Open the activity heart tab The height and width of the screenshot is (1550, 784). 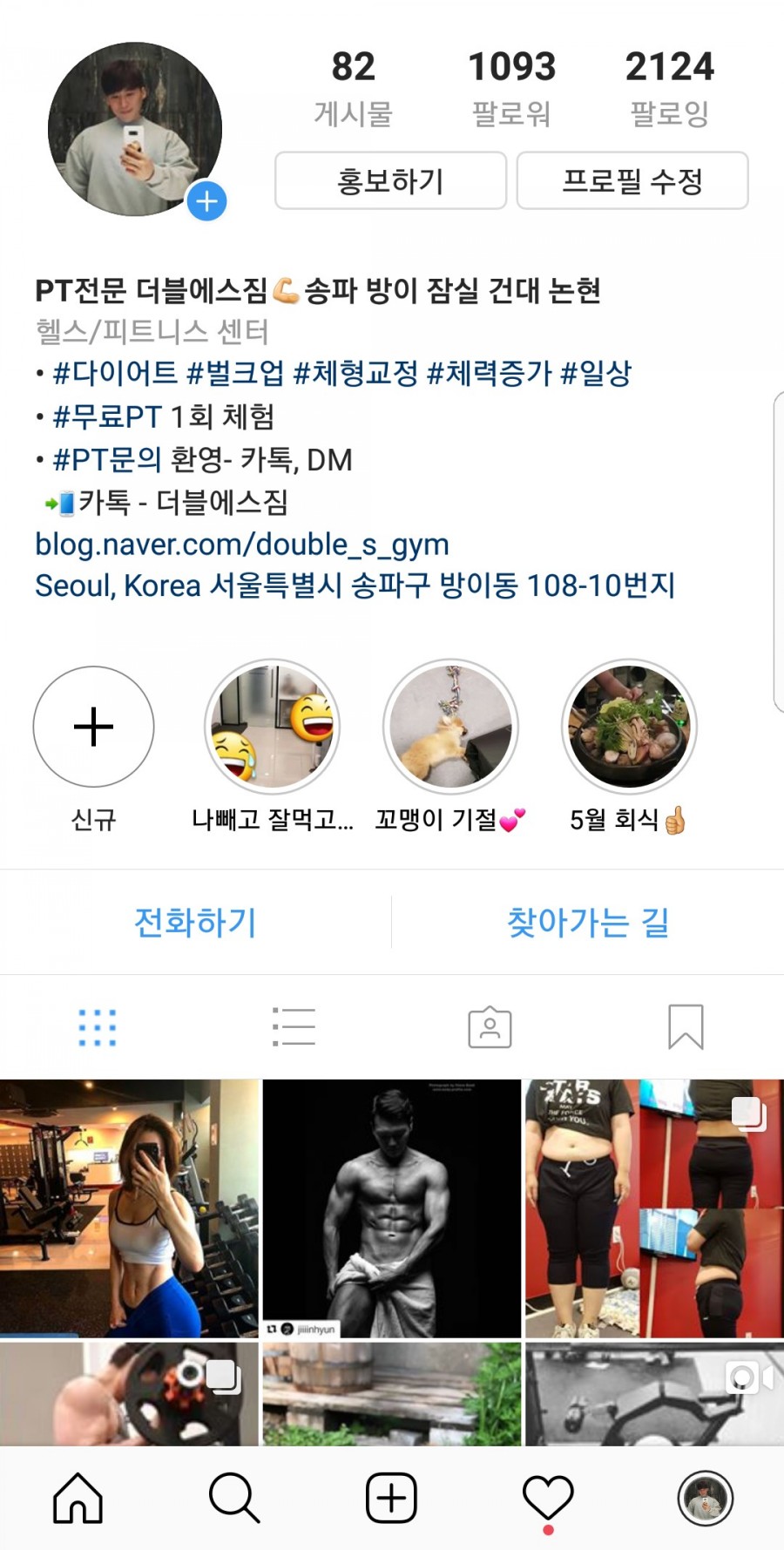548,1498
